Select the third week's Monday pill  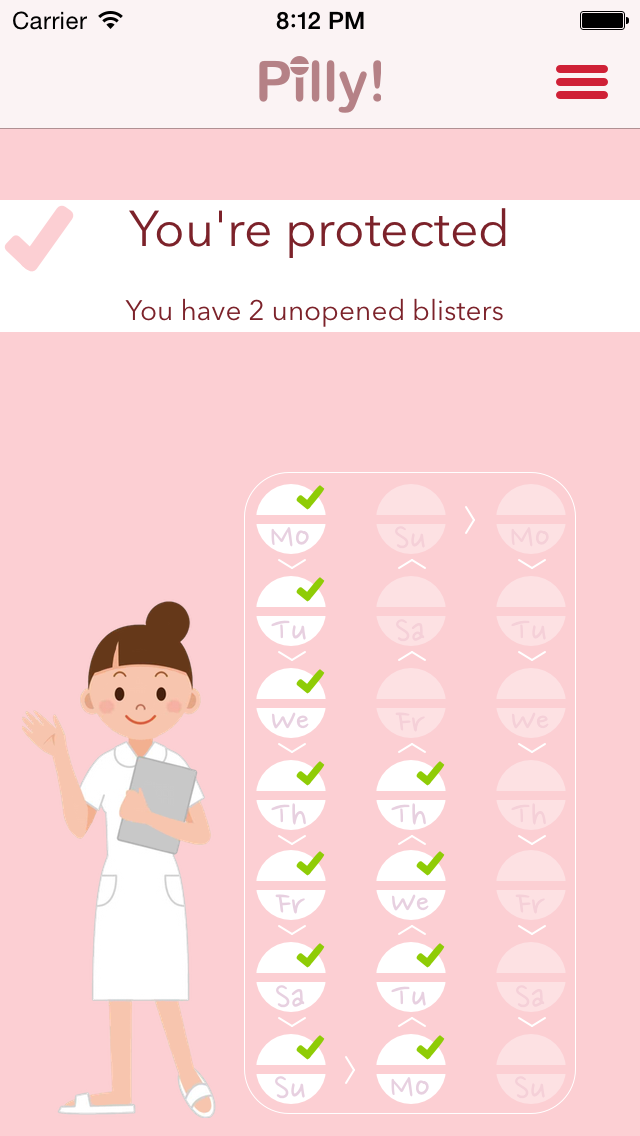click(x=530, y=518)
